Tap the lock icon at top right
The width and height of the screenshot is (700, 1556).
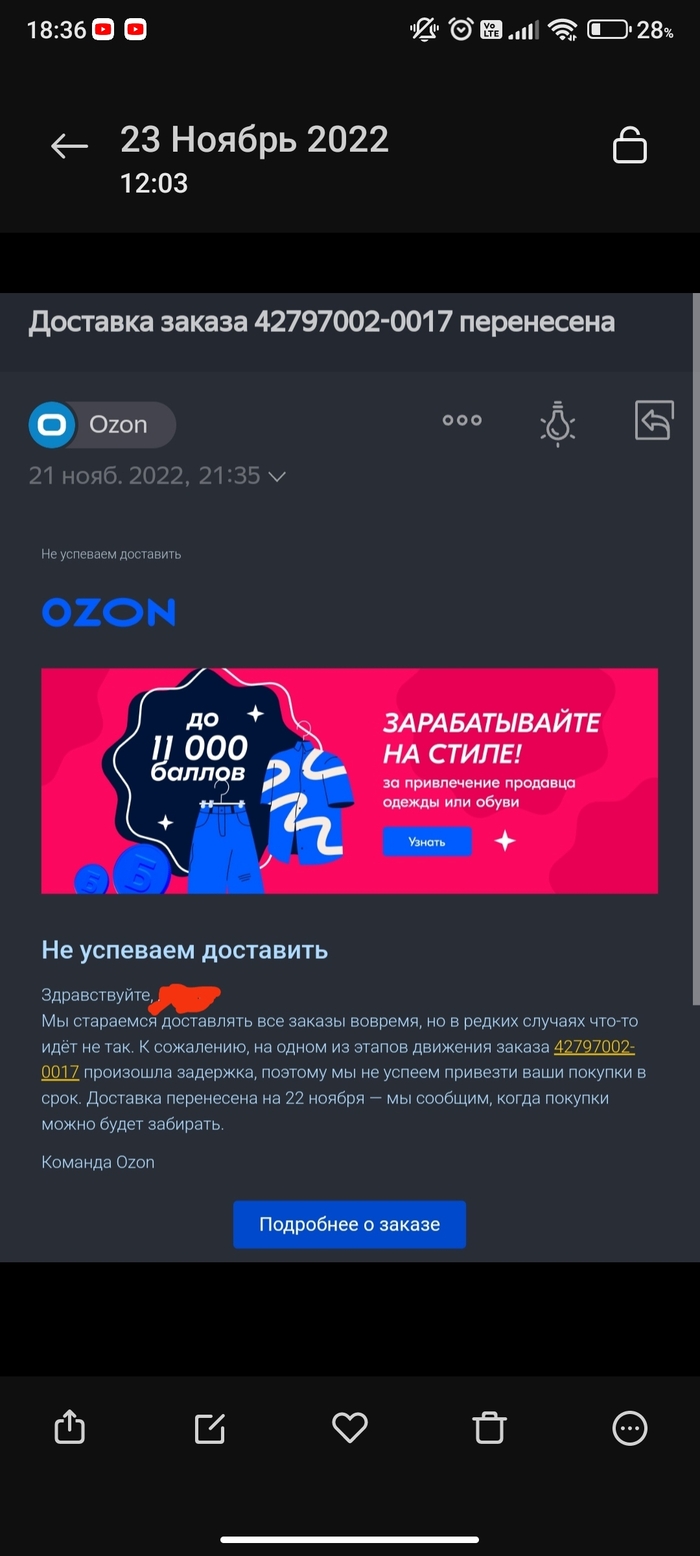629,146
